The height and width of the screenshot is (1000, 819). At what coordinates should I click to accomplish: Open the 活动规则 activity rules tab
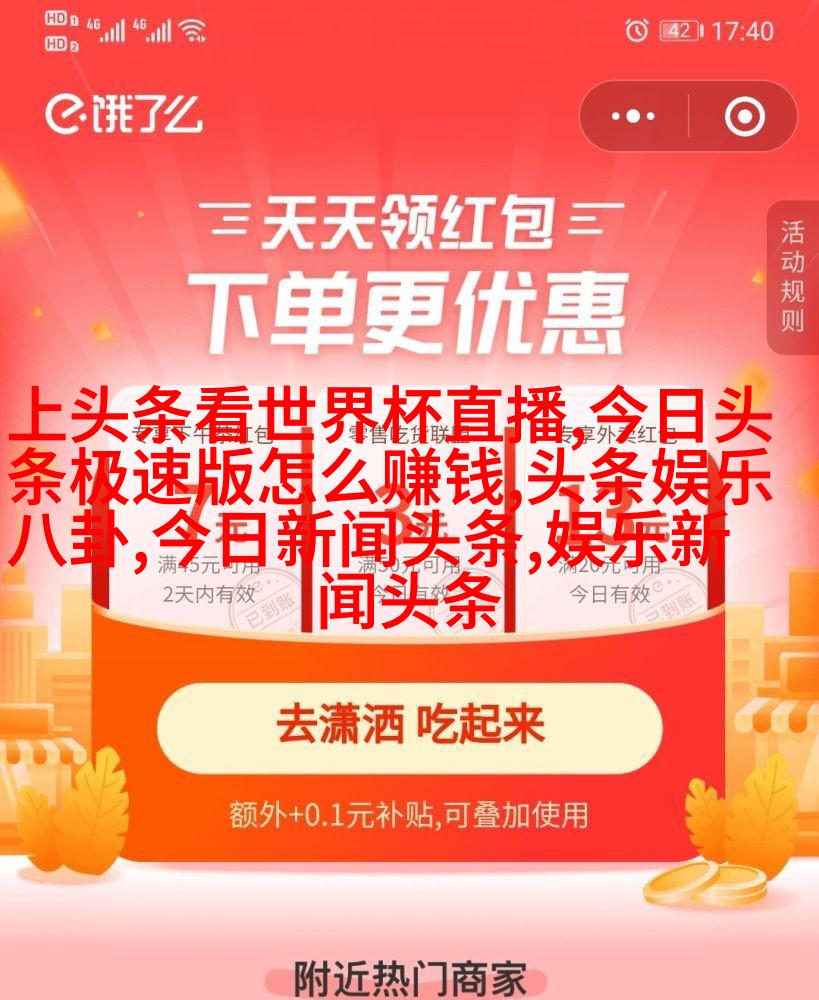pos(793,277)
